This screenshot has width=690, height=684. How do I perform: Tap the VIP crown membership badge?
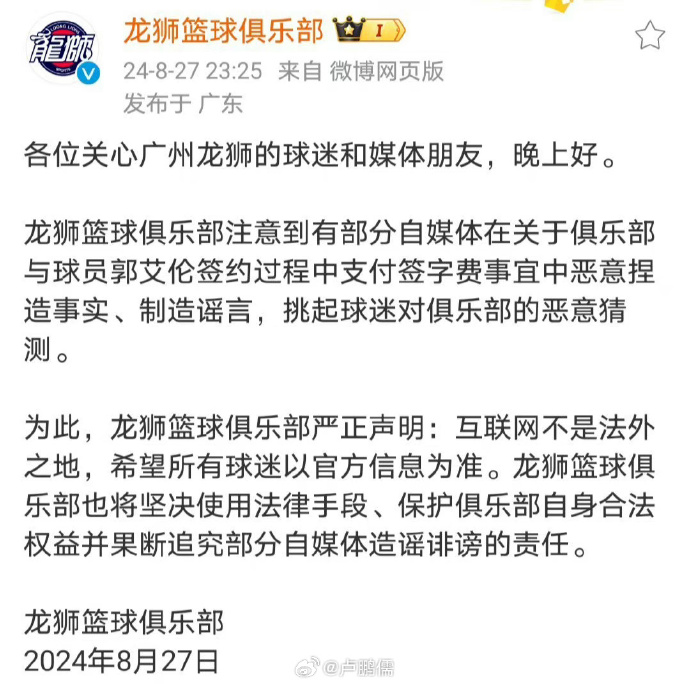[x=369, y=31]
